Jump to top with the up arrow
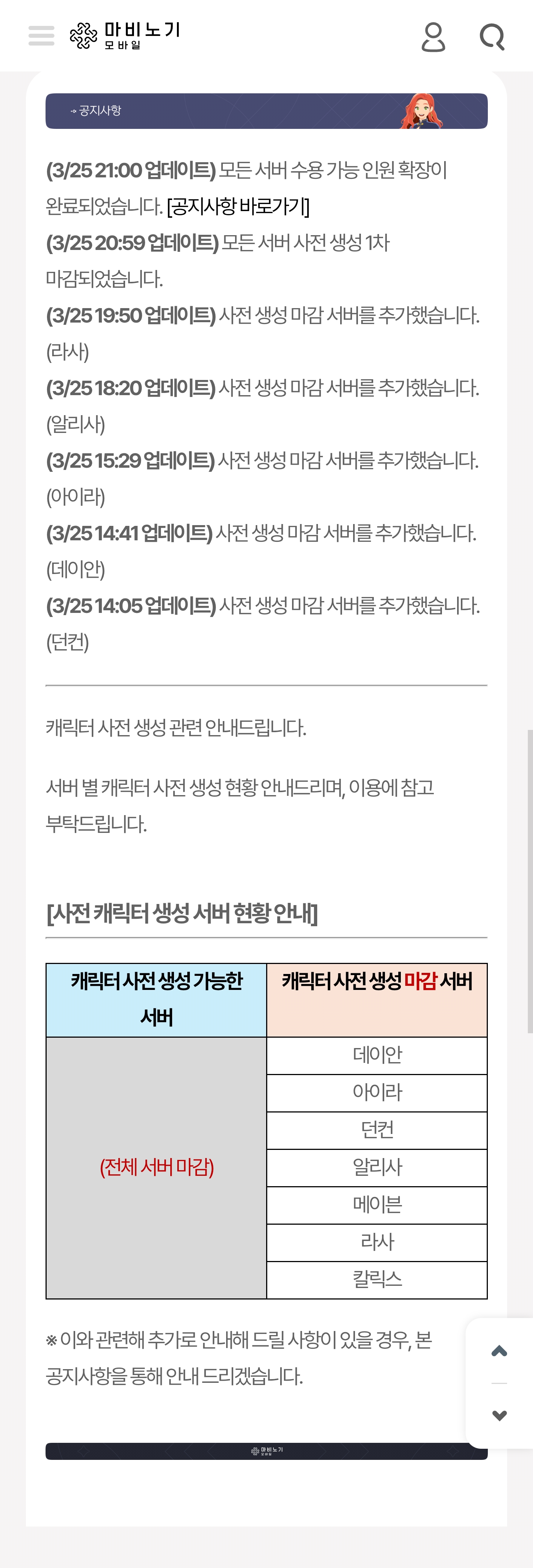The image size is (533, 1568). (x=499, y=1351)
